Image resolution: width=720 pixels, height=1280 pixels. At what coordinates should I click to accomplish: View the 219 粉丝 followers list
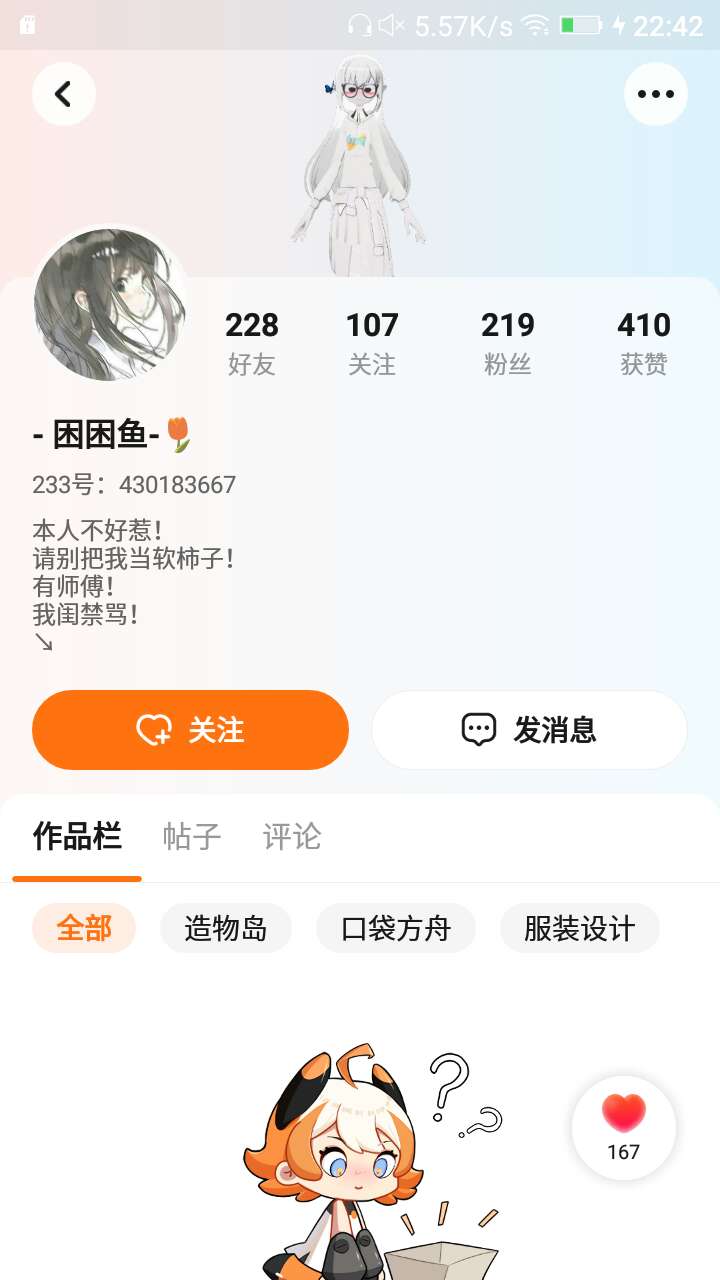508,342
